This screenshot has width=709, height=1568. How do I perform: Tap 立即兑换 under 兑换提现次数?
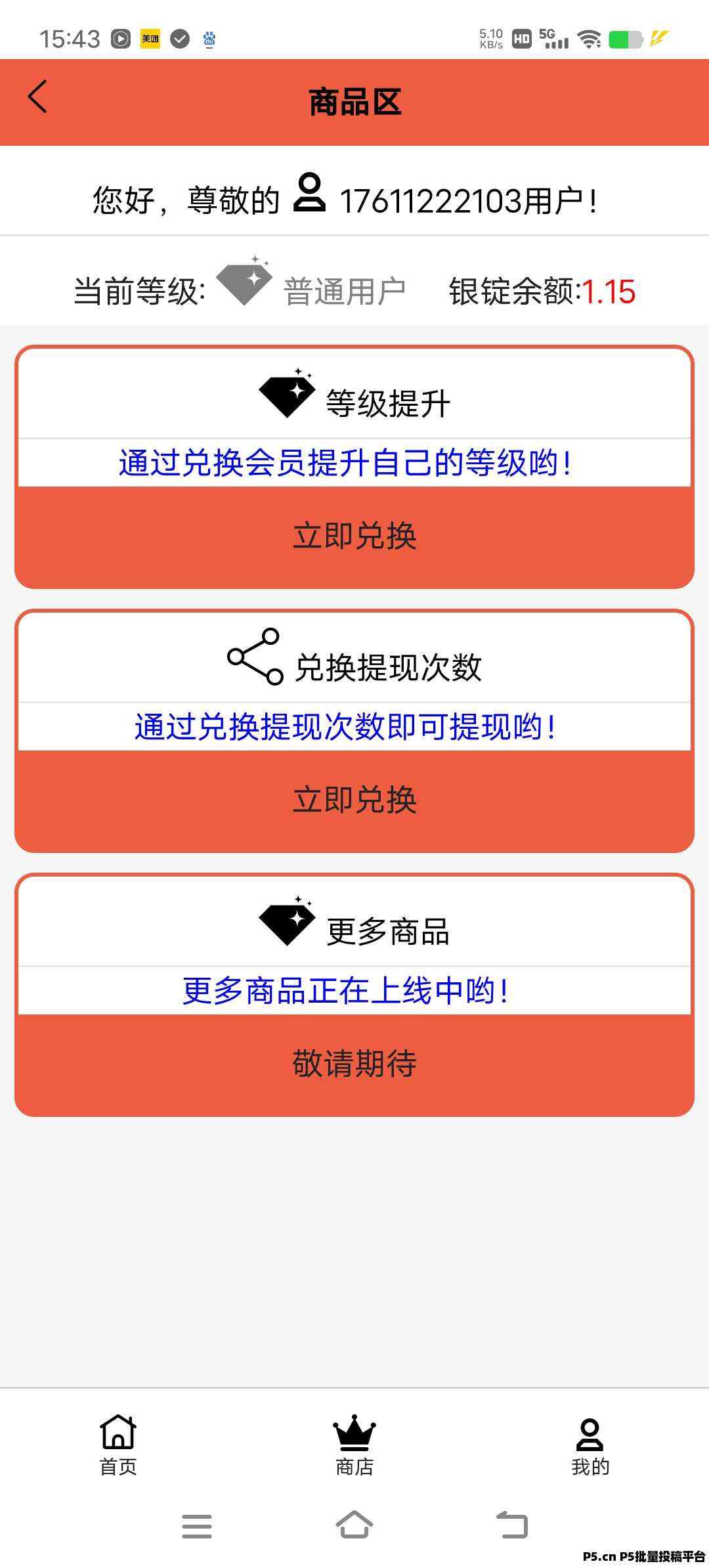pos(354,800)
